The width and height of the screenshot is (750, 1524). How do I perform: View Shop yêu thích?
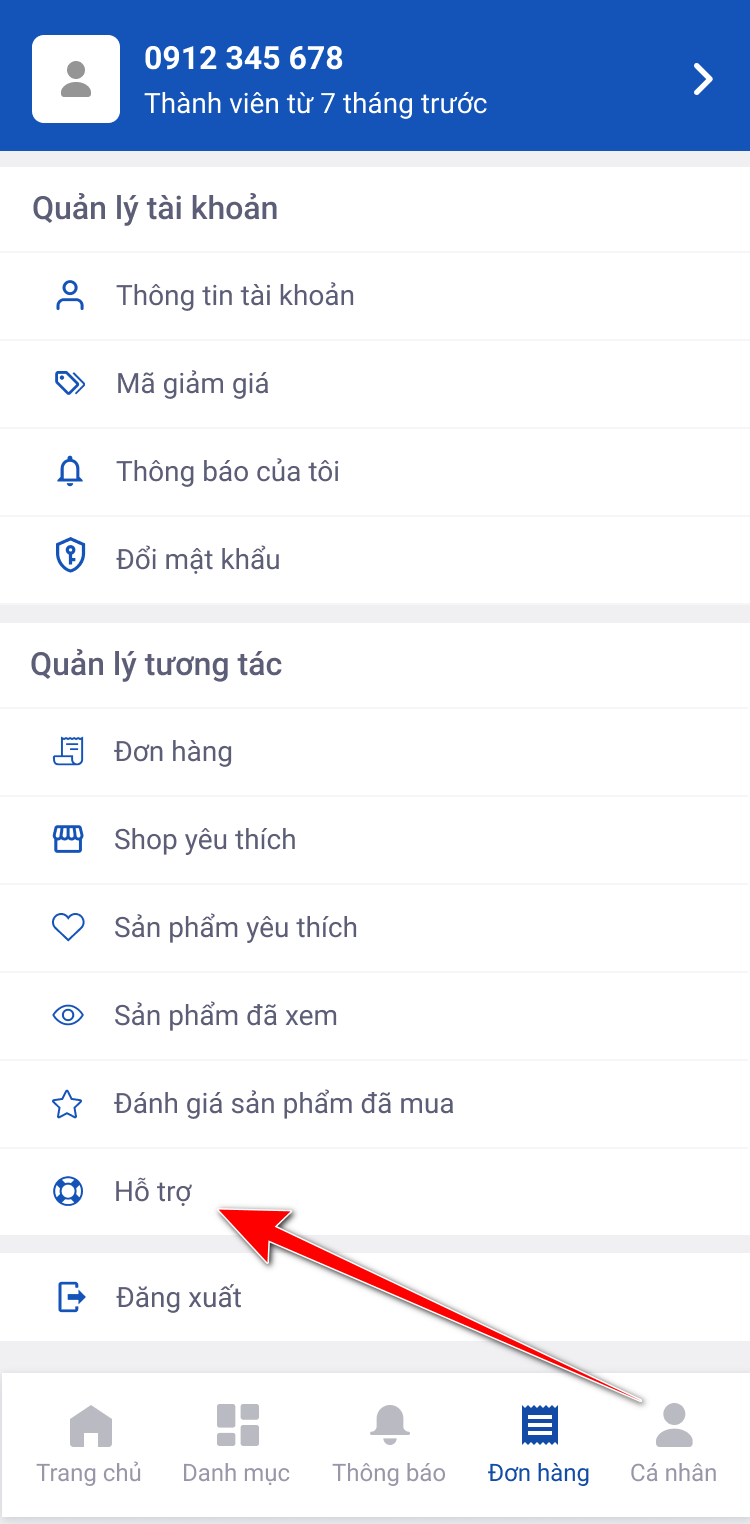pyautogui.click(x=375, y=840)
